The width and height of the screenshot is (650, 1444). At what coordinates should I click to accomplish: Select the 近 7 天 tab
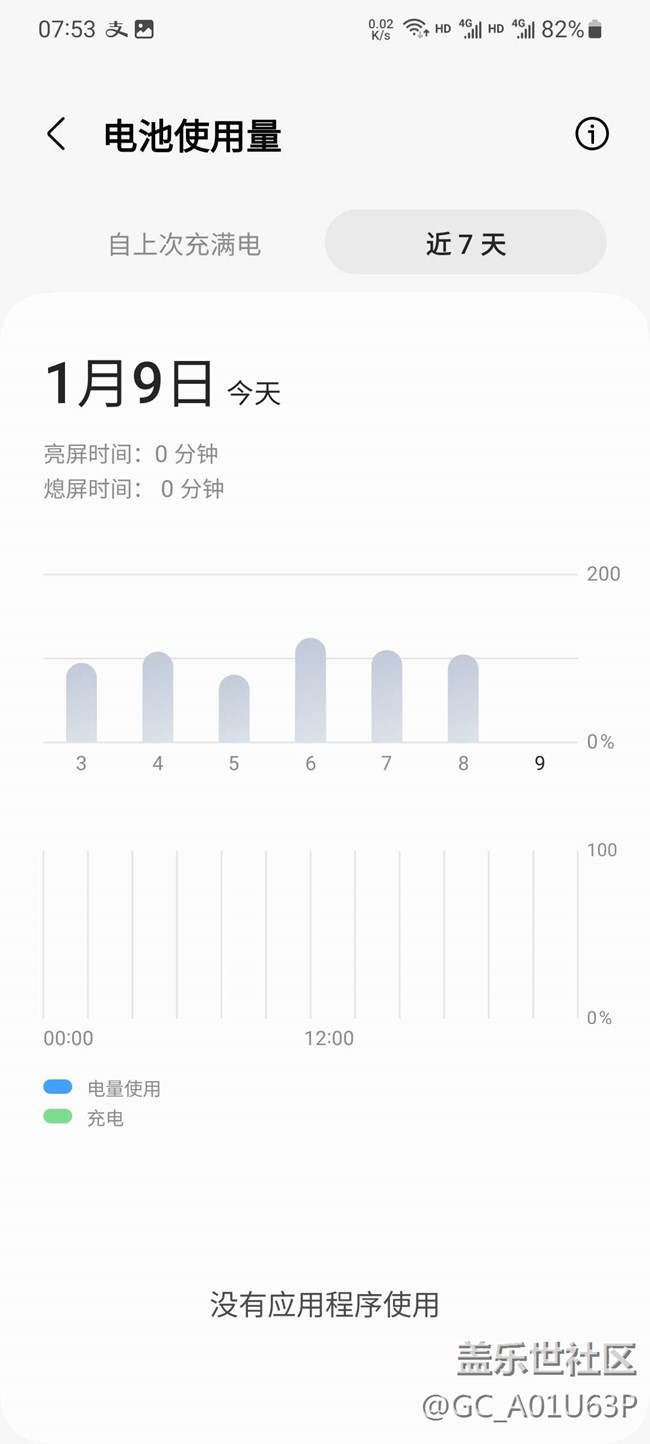(466, 243)
